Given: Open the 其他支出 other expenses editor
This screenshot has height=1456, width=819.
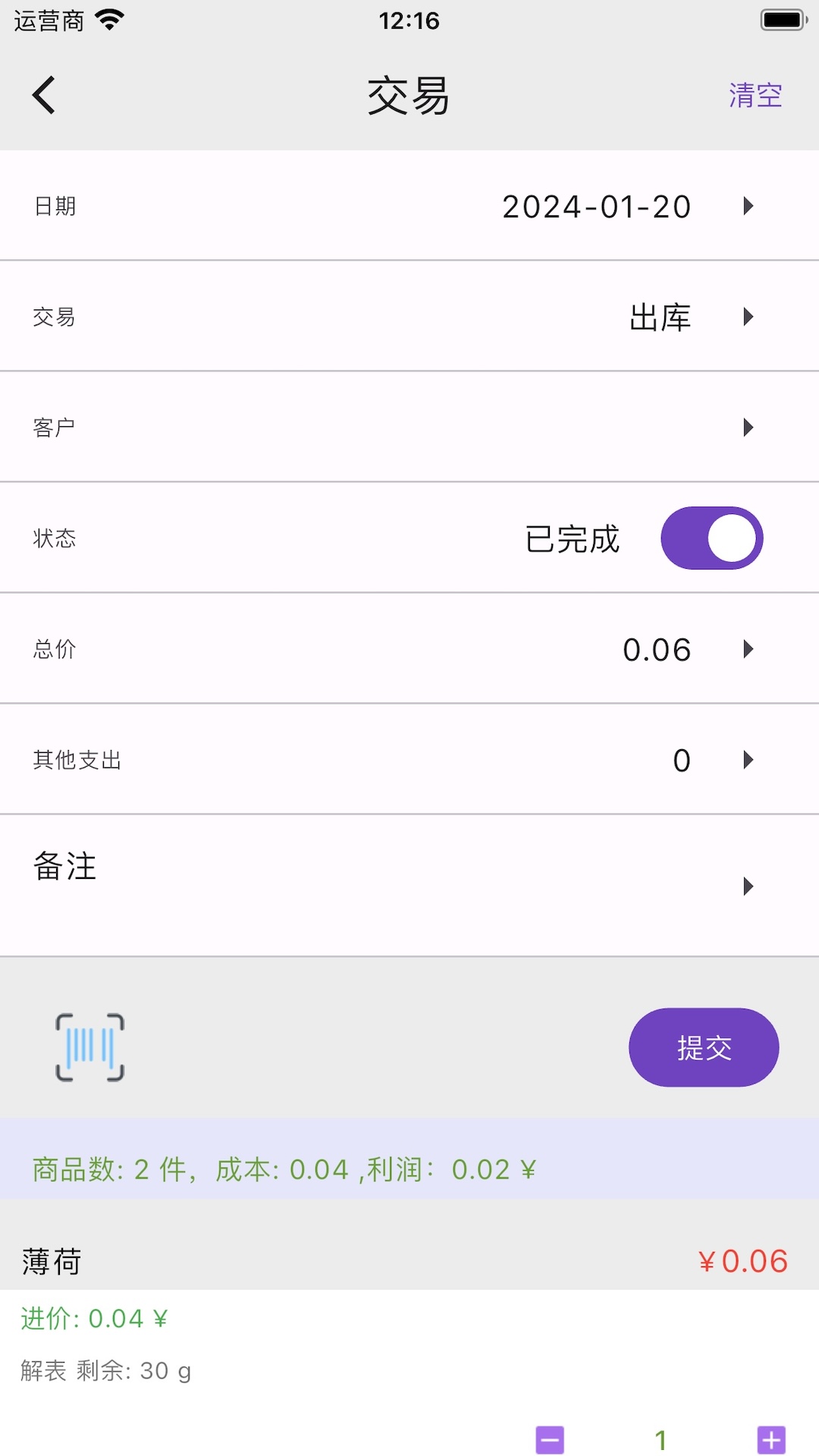Looking at the screenshot, I should pos(409,760).
